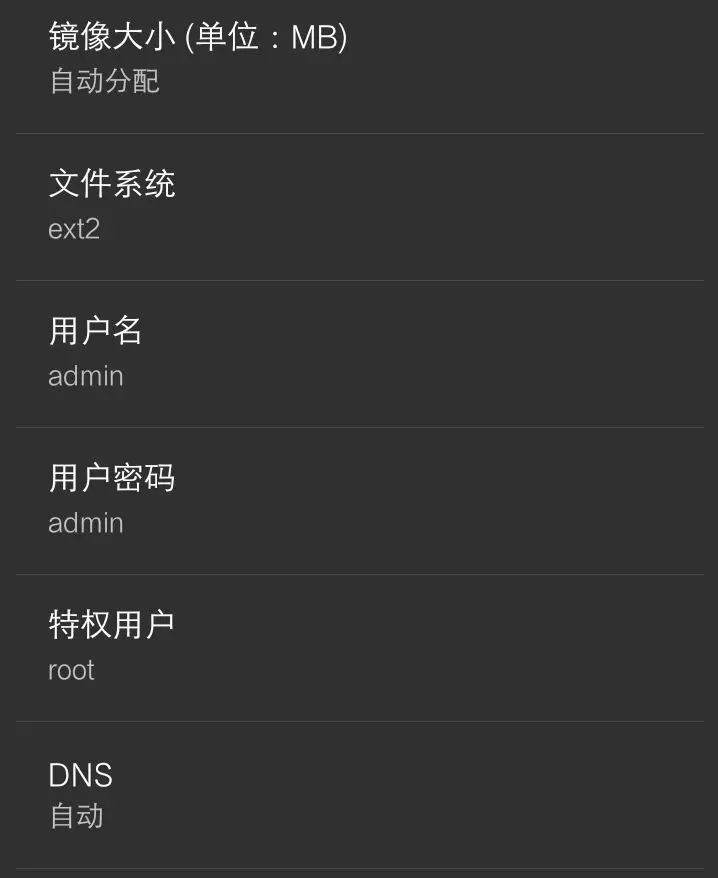Change the 文件系统 ext2 setting

coord(359,206)
